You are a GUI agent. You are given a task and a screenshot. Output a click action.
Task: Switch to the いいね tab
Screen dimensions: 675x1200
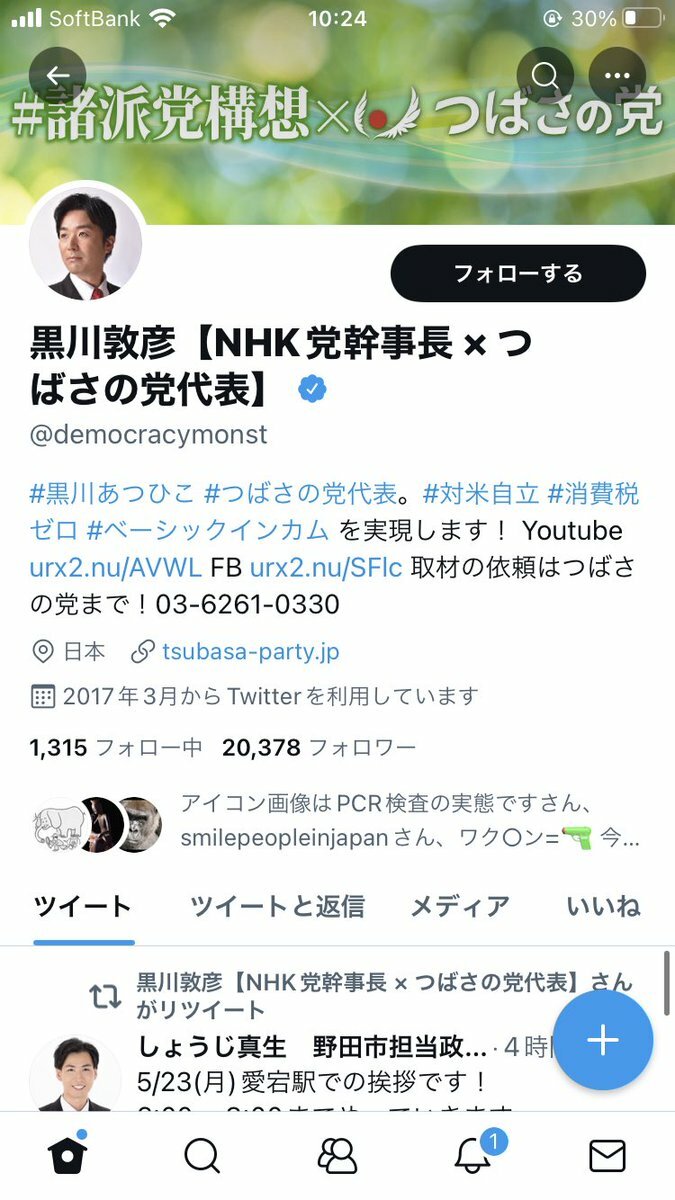pos(603,906)
